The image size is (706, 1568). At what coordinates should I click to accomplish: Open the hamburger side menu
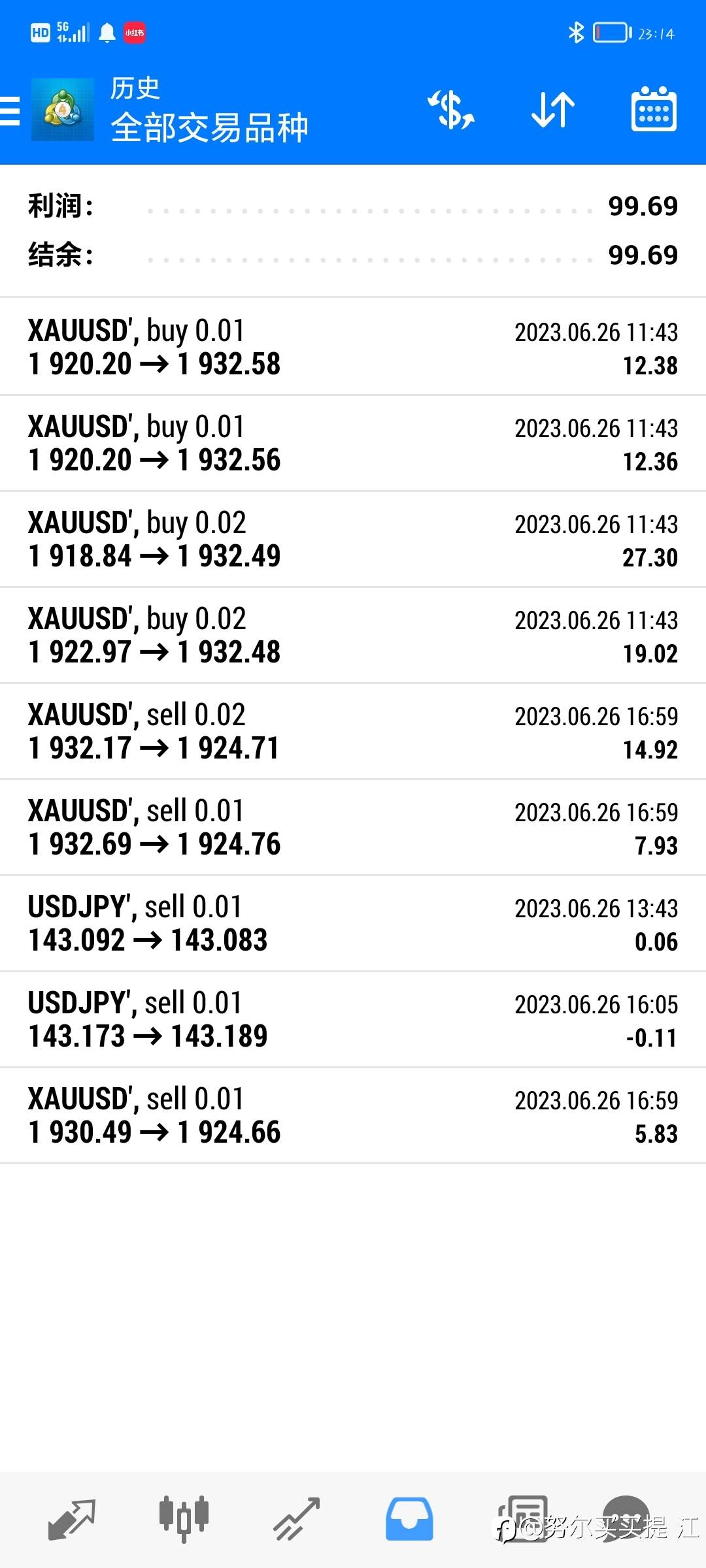coord(10,110)
